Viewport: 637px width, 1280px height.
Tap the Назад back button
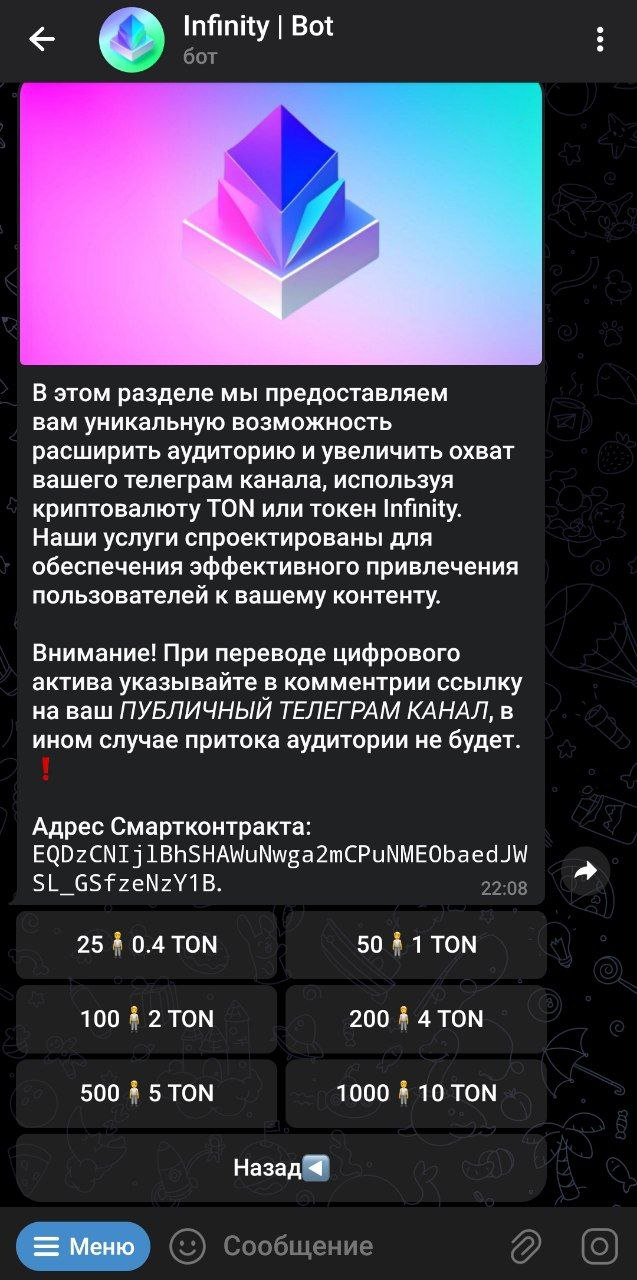(x=281, y=1167)
